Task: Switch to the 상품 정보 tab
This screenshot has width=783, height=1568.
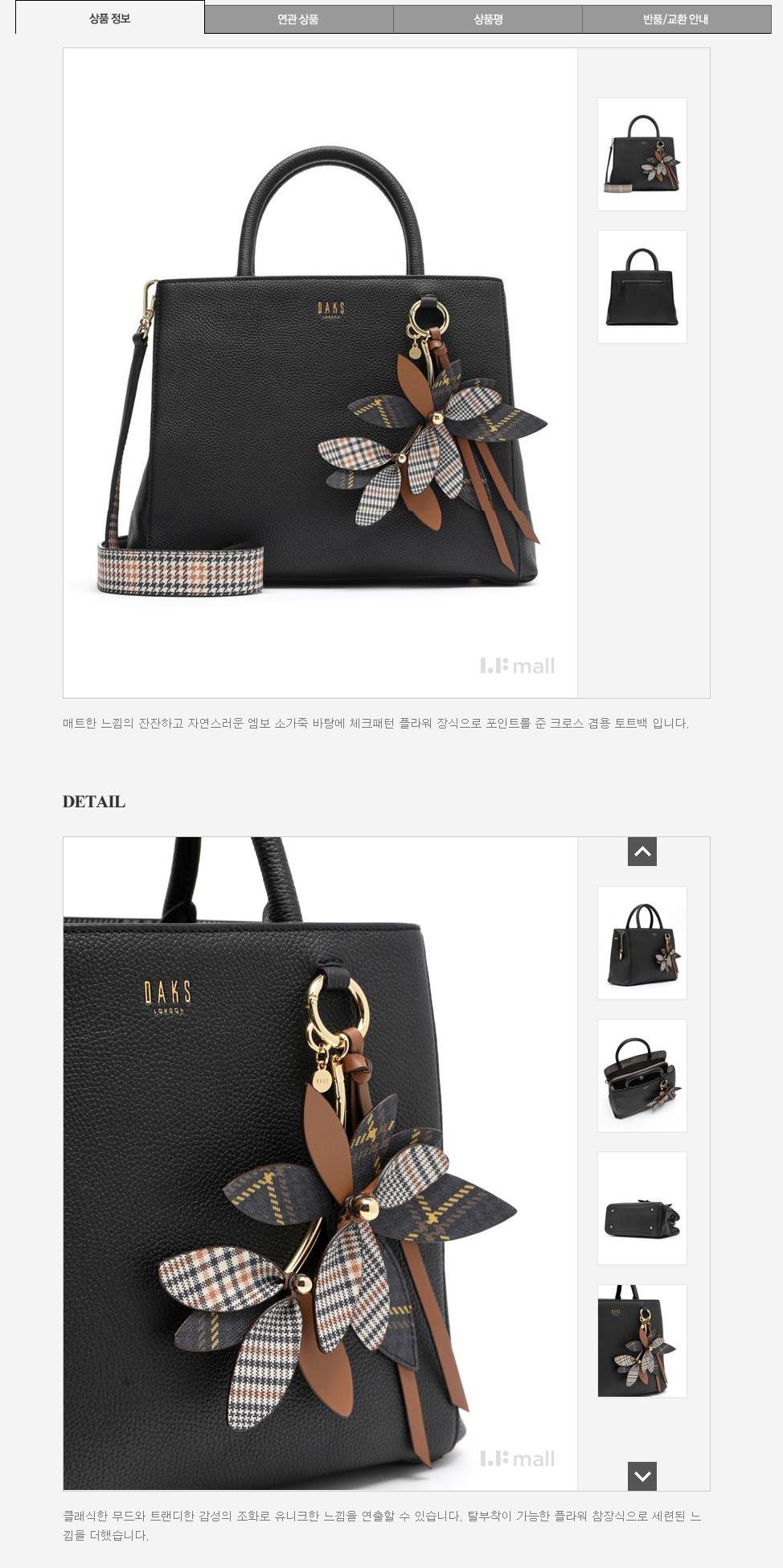Action: 110,18
